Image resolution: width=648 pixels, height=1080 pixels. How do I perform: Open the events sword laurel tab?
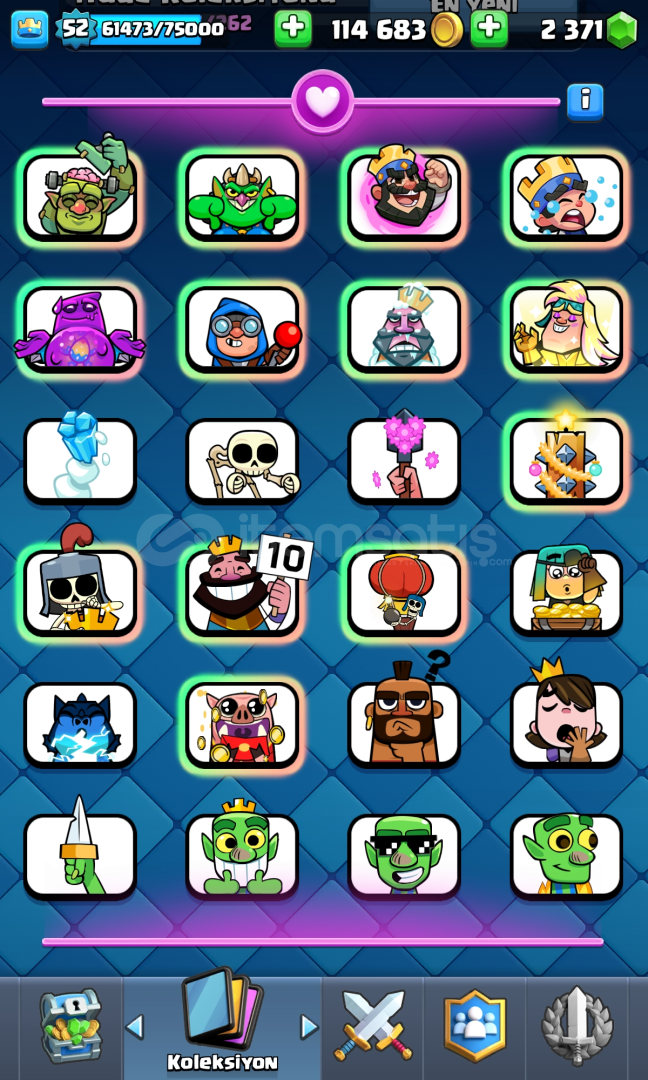pyautogui.click(x=577, y=1026)
